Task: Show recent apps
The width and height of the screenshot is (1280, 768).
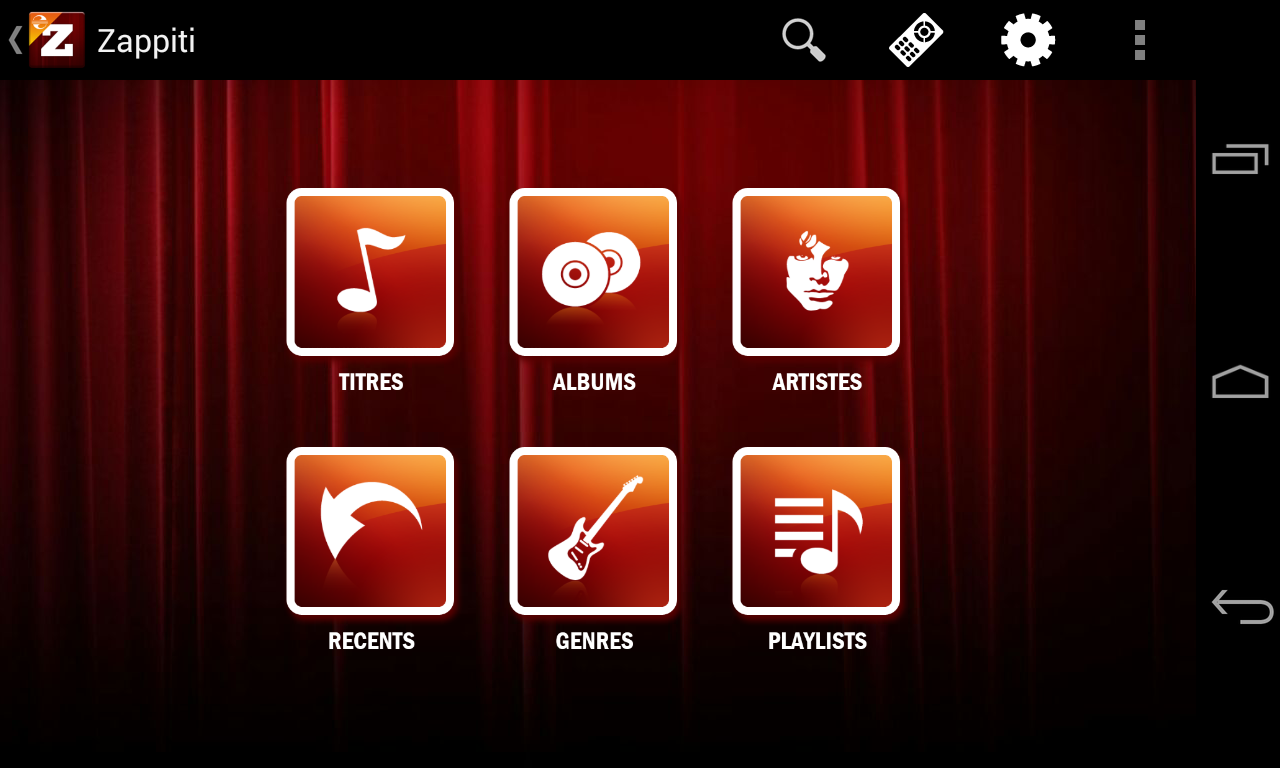Action: [x=1240, y=159]
